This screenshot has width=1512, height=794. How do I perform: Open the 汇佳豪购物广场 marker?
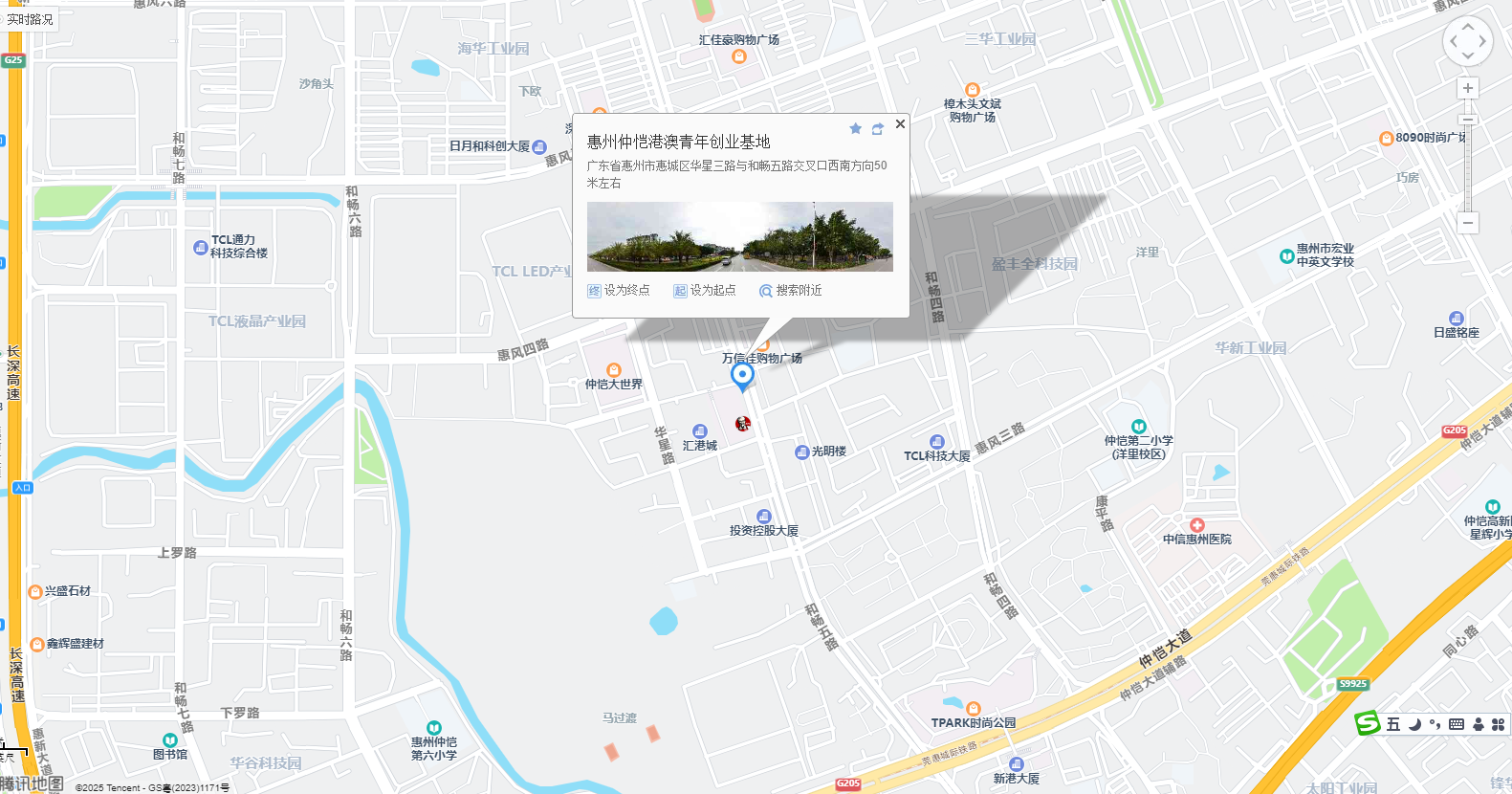[738, 56]
